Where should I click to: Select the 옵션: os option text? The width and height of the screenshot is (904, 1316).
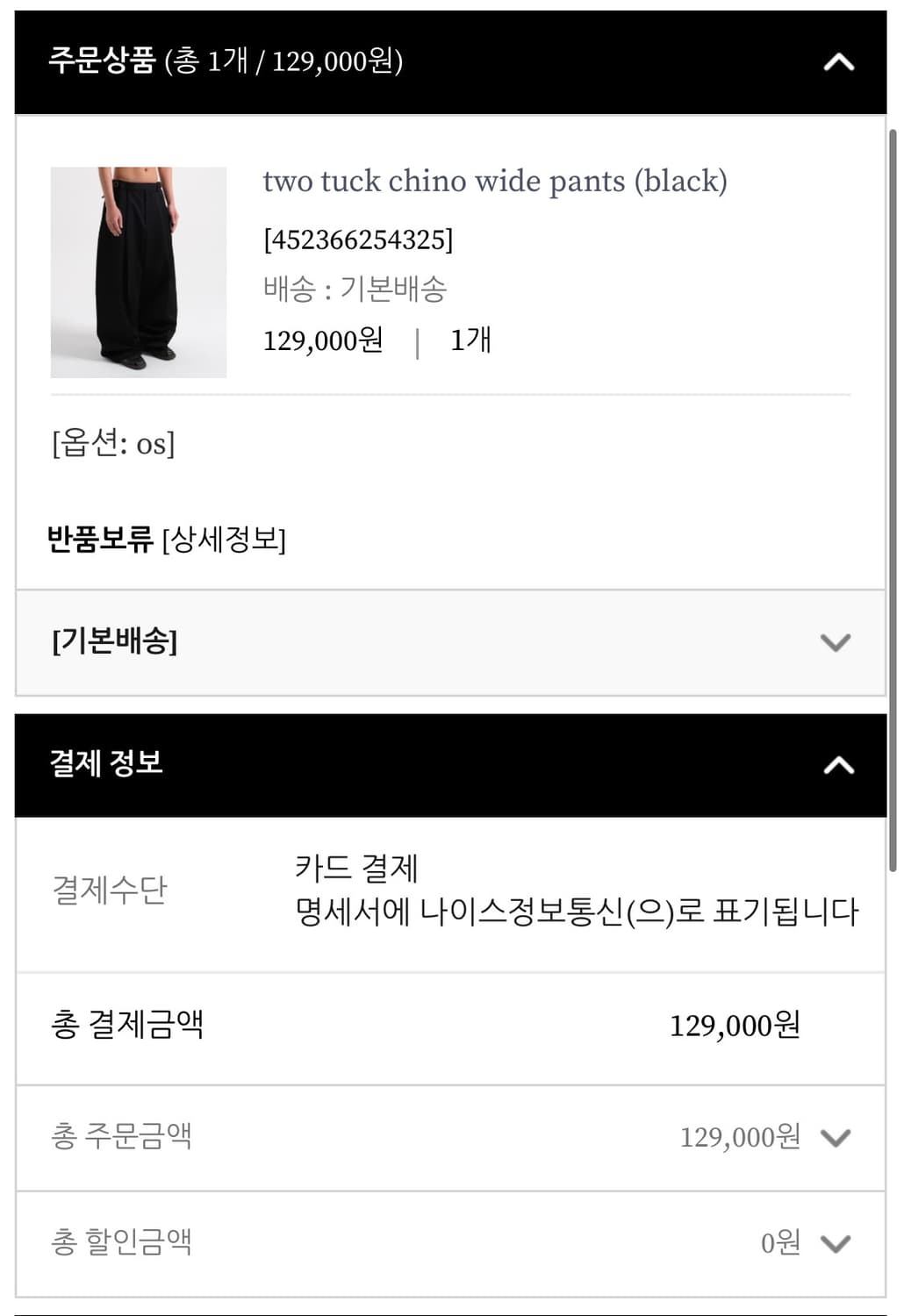(112, 445)
